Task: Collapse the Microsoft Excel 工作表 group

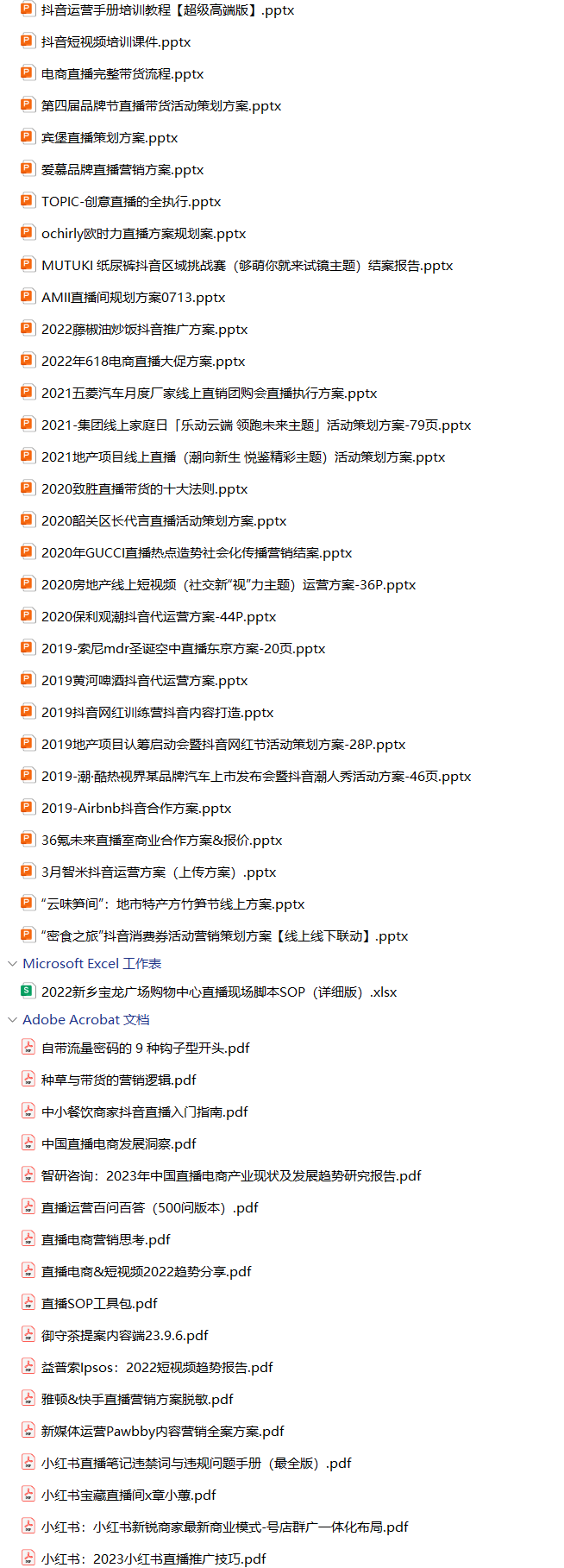Action: (x=12, y=964)
